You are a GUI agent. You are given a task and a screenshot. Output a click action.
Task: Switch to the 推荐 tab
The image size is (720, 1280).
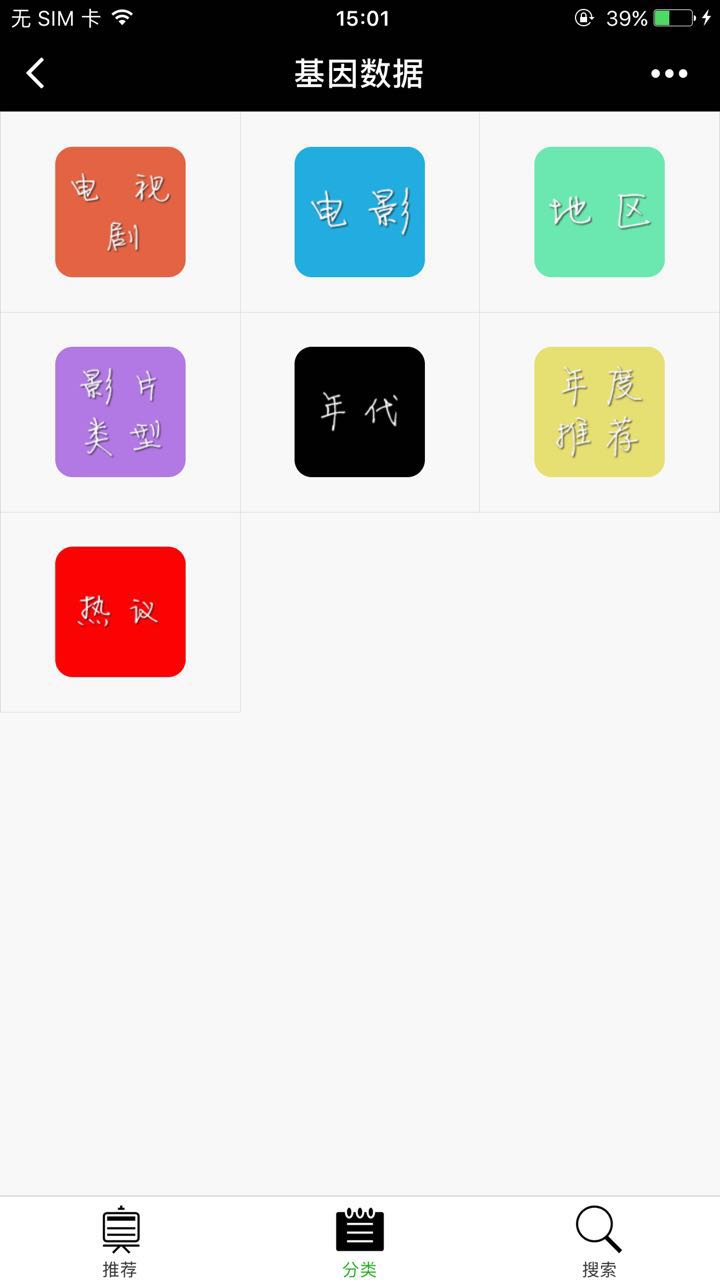click(x=120, y=1241)
